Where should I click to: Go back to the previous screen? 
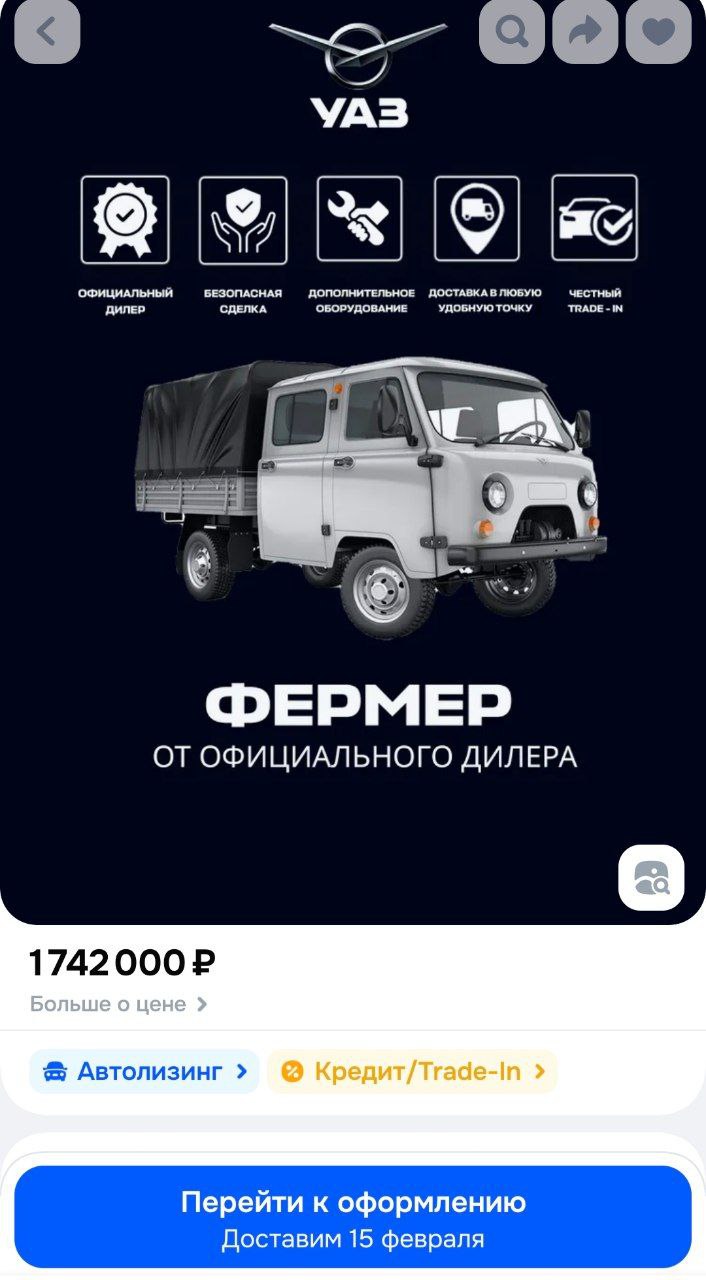tap(46, 32)
